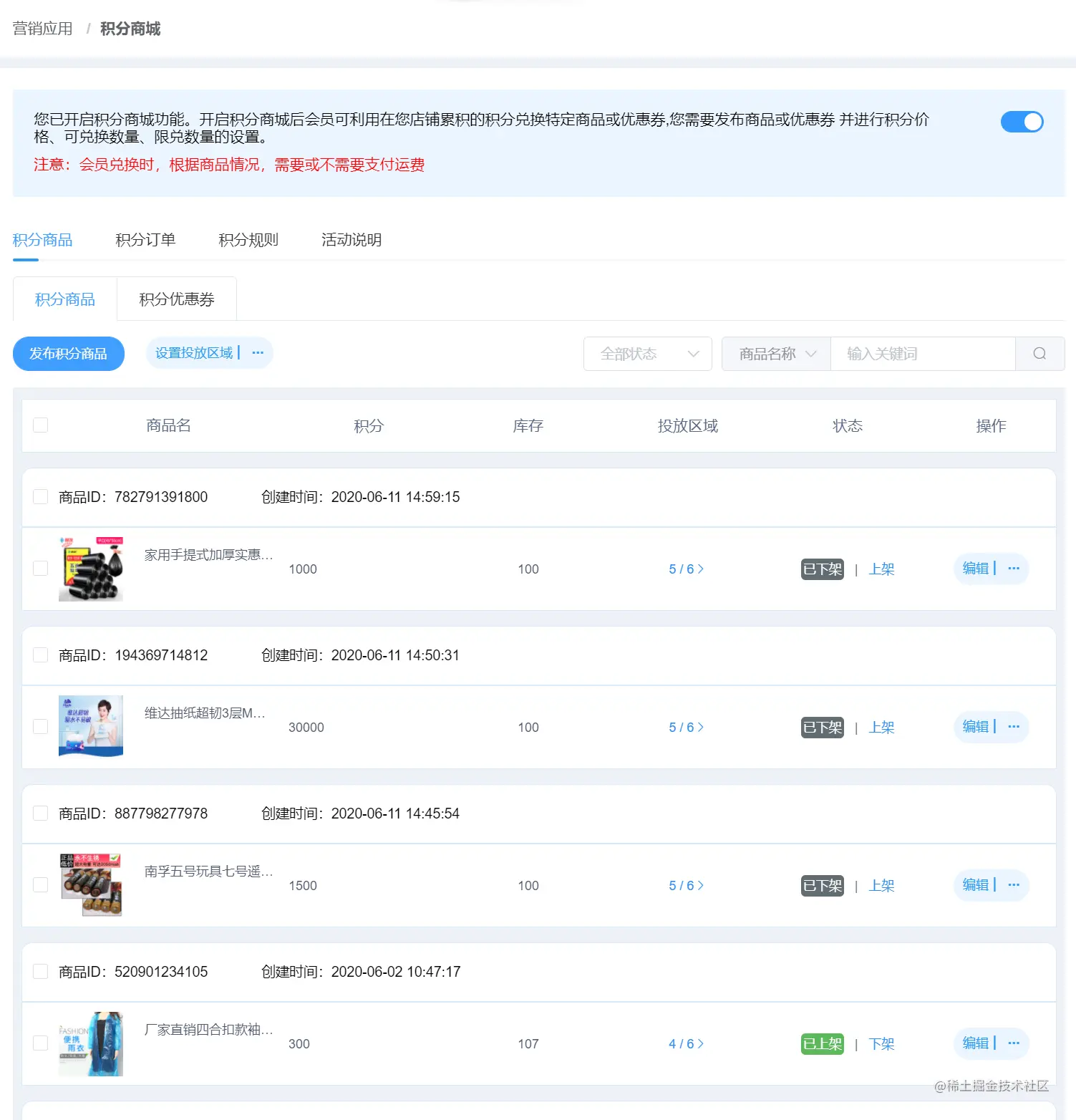
Task: Open more options for 南孚五号玩具七号 product
Action: 1014,885
